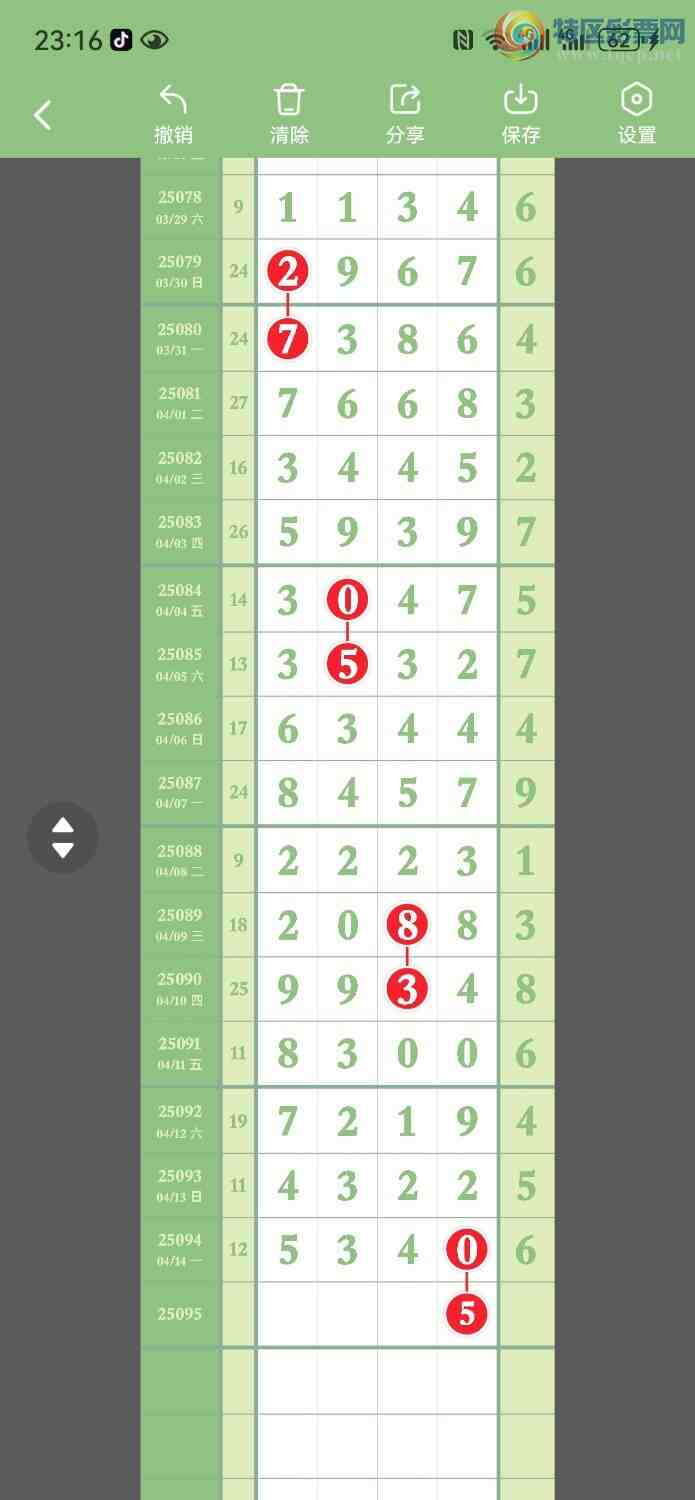695x1500 pixels.
Task: Tap 分享 to share the chart
Action: point(405,114)
